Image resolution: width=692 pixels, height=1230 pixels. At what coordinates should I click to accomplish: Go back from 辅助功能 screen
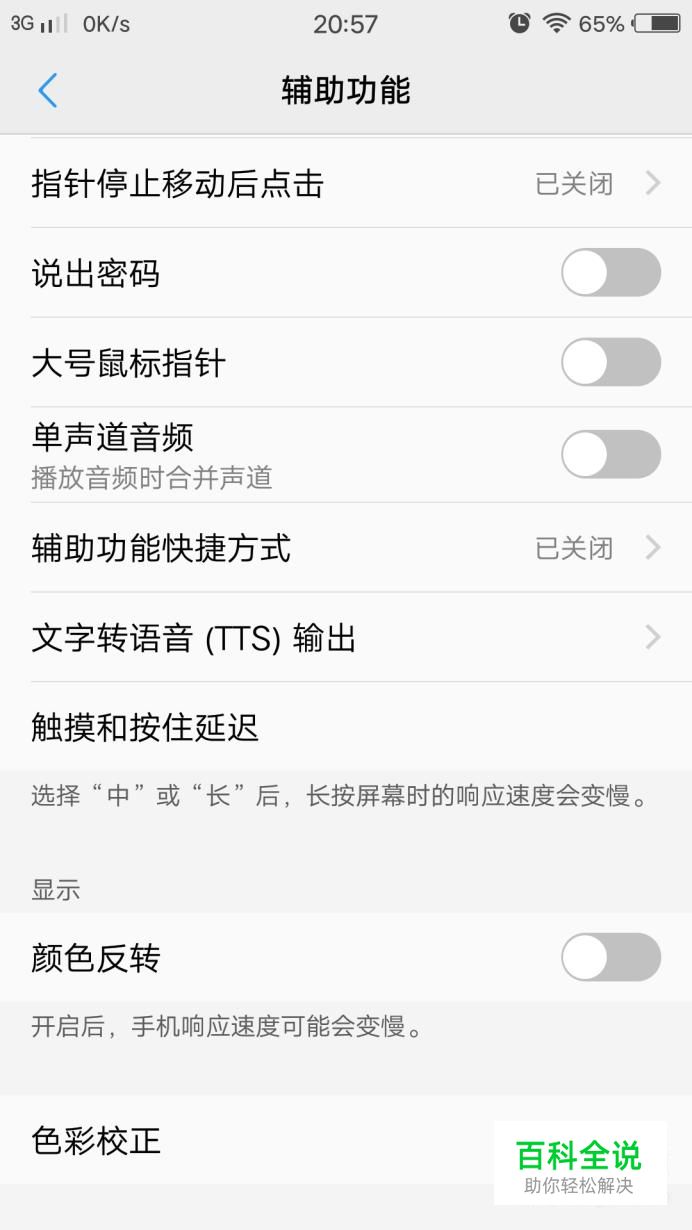click(48, 91)
